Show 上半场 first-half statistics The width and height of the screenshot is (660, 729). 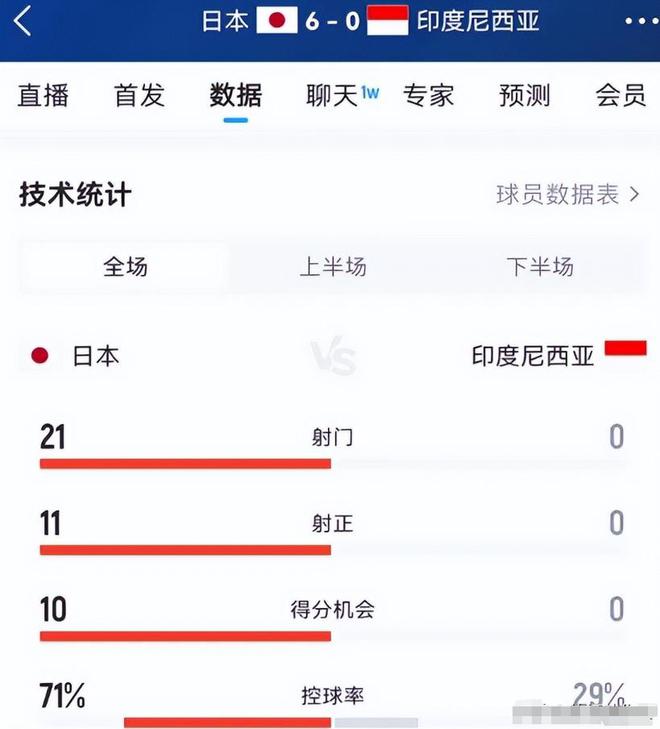pyautogui.click(x=333, y=266)
